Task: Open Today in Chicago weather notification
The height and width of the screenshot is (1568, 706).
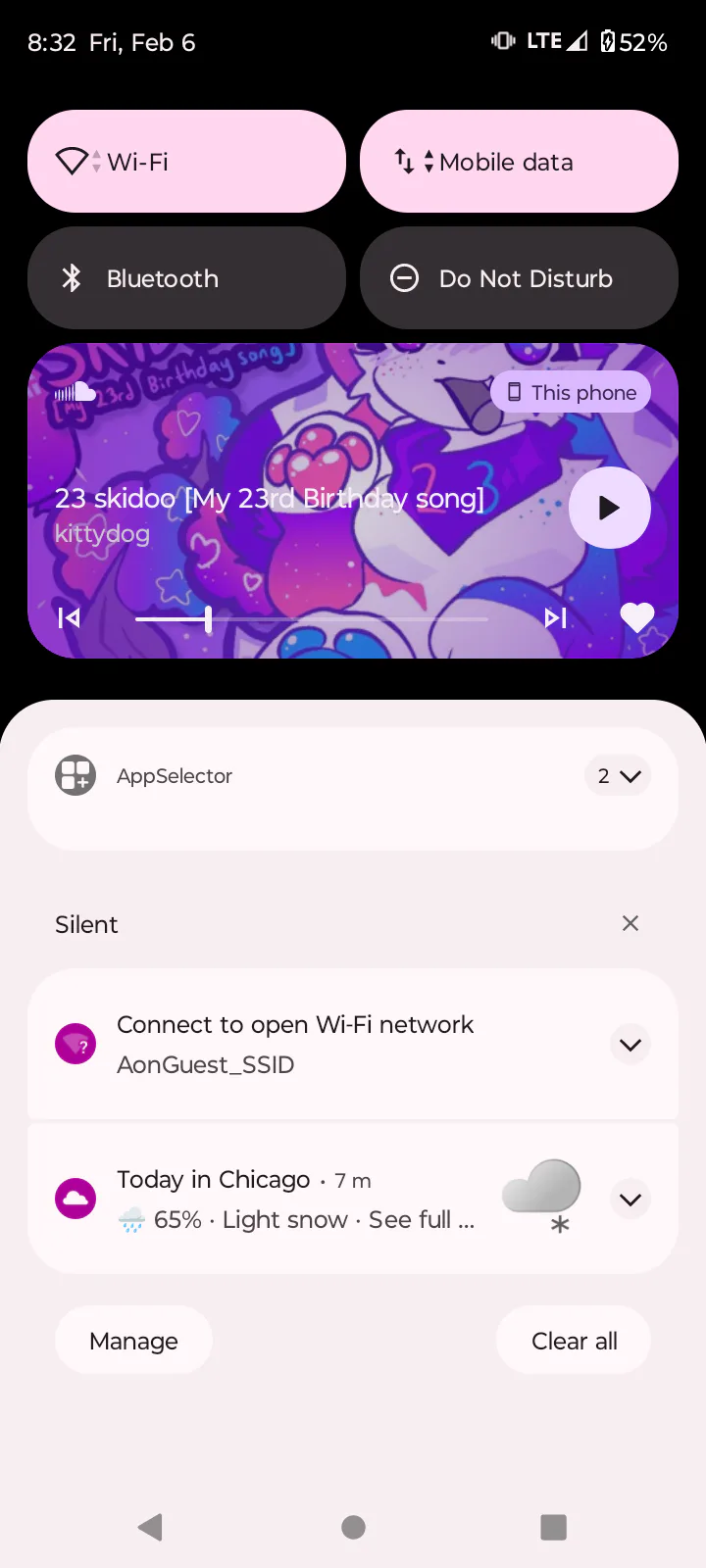Action: [294, 1200]
